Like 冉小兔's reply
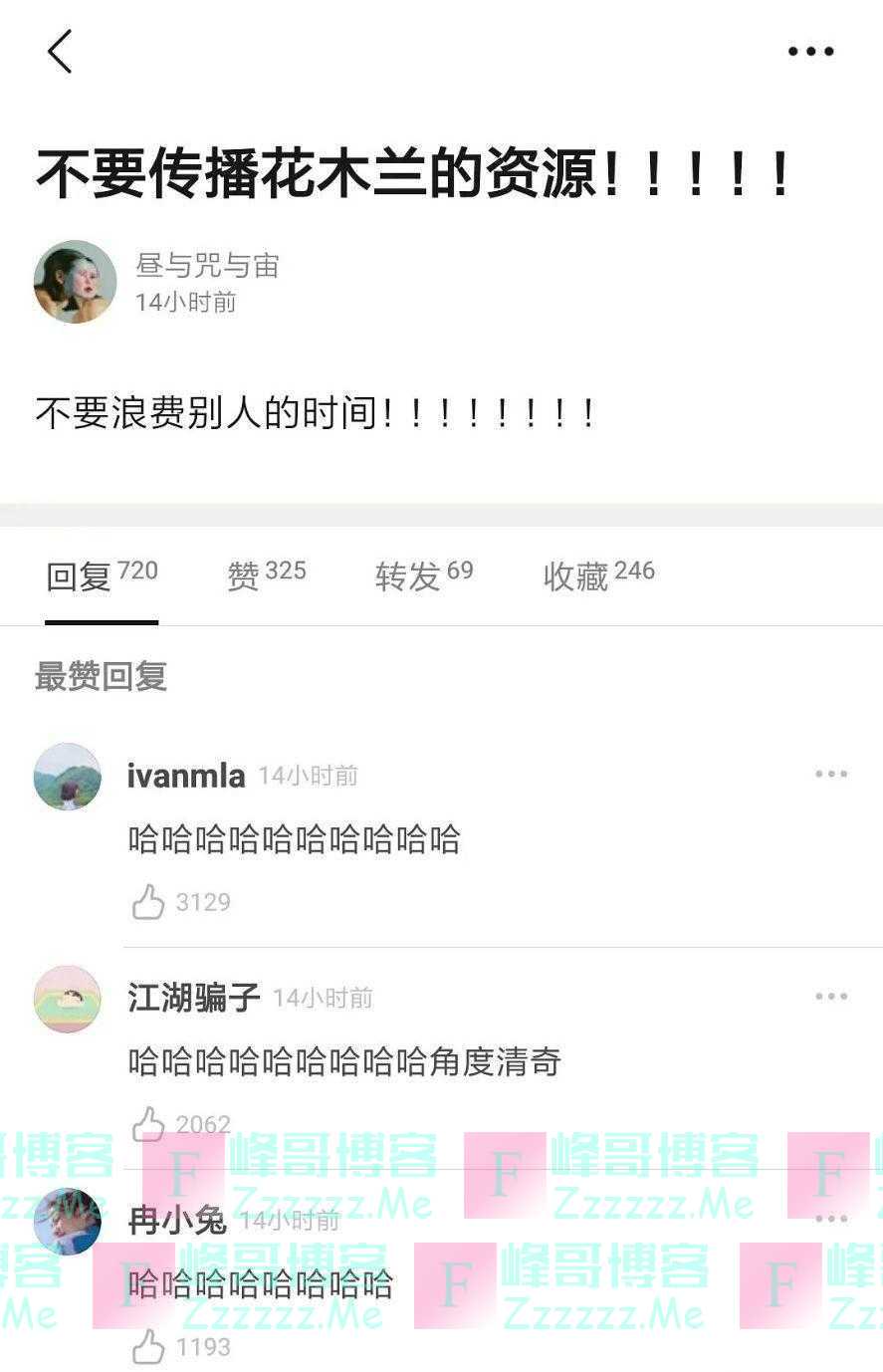 149,1346
